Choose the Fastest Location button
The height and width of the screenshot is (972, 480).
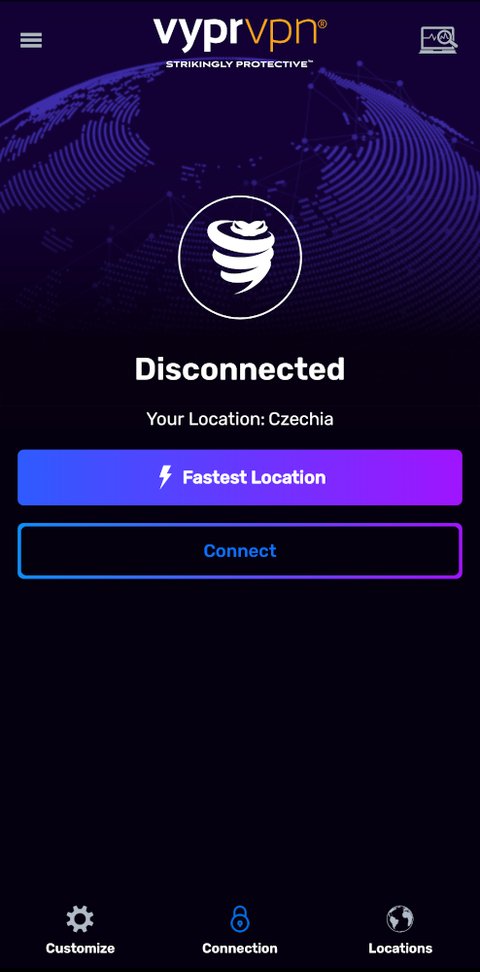(240, 477)
